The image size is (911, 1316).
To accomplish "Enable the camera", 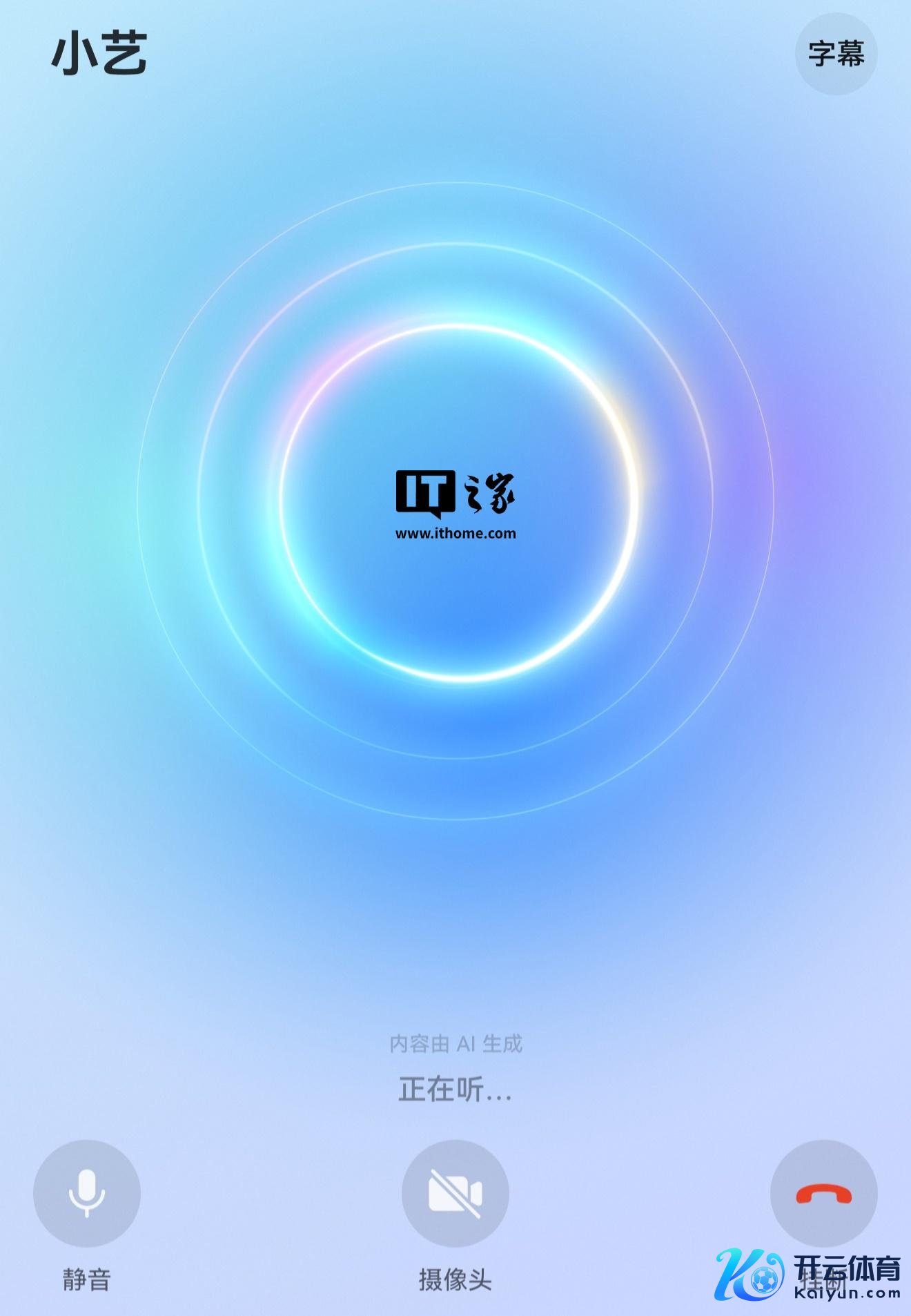I will click(x=455, y=1193).
